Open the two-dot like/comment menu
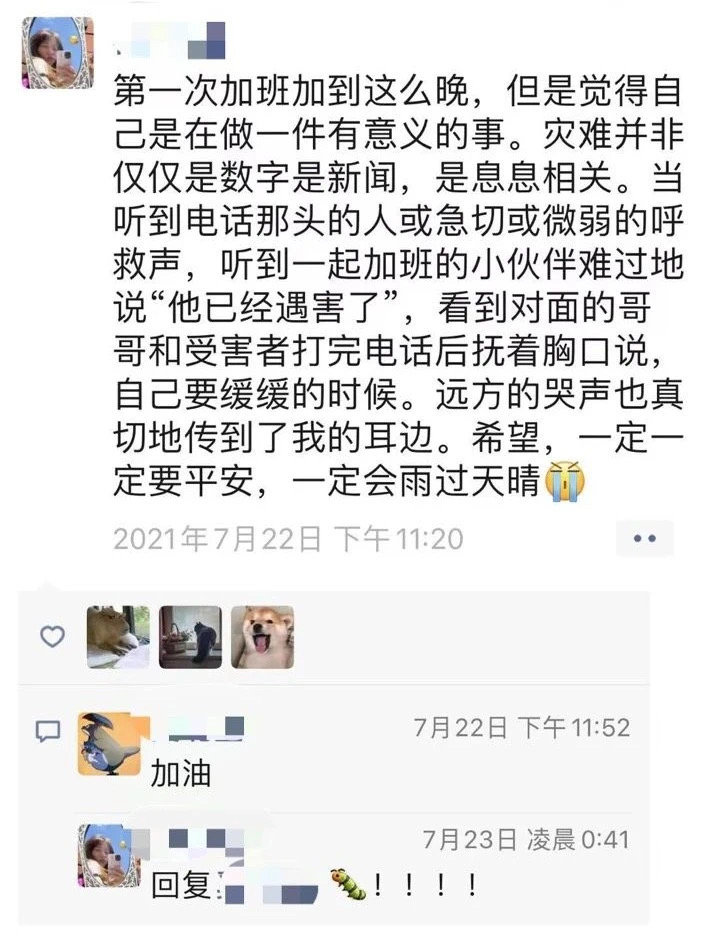Screen dimensions: 704x950 645,538
